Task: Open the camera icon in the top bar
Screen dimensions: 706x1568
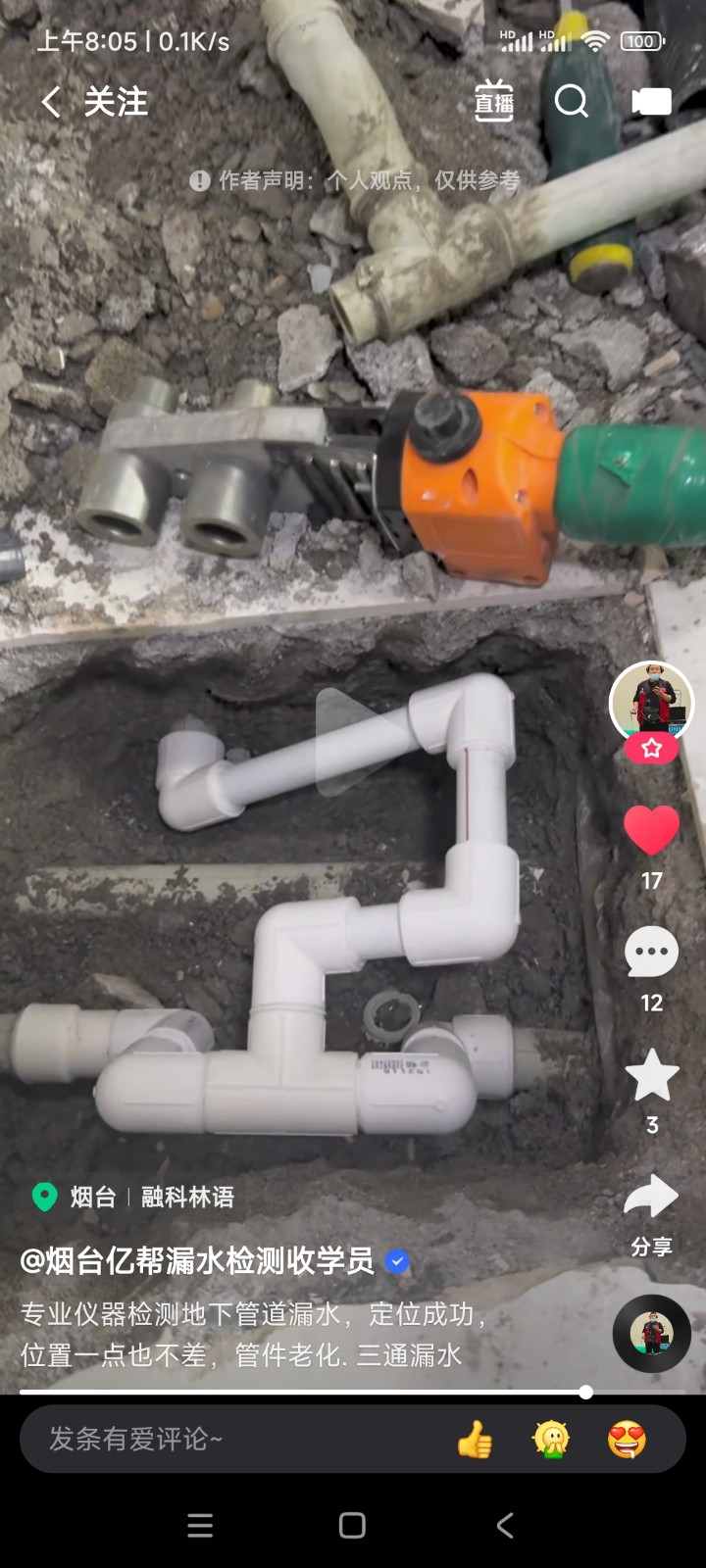Action: (x=651, y=102)
